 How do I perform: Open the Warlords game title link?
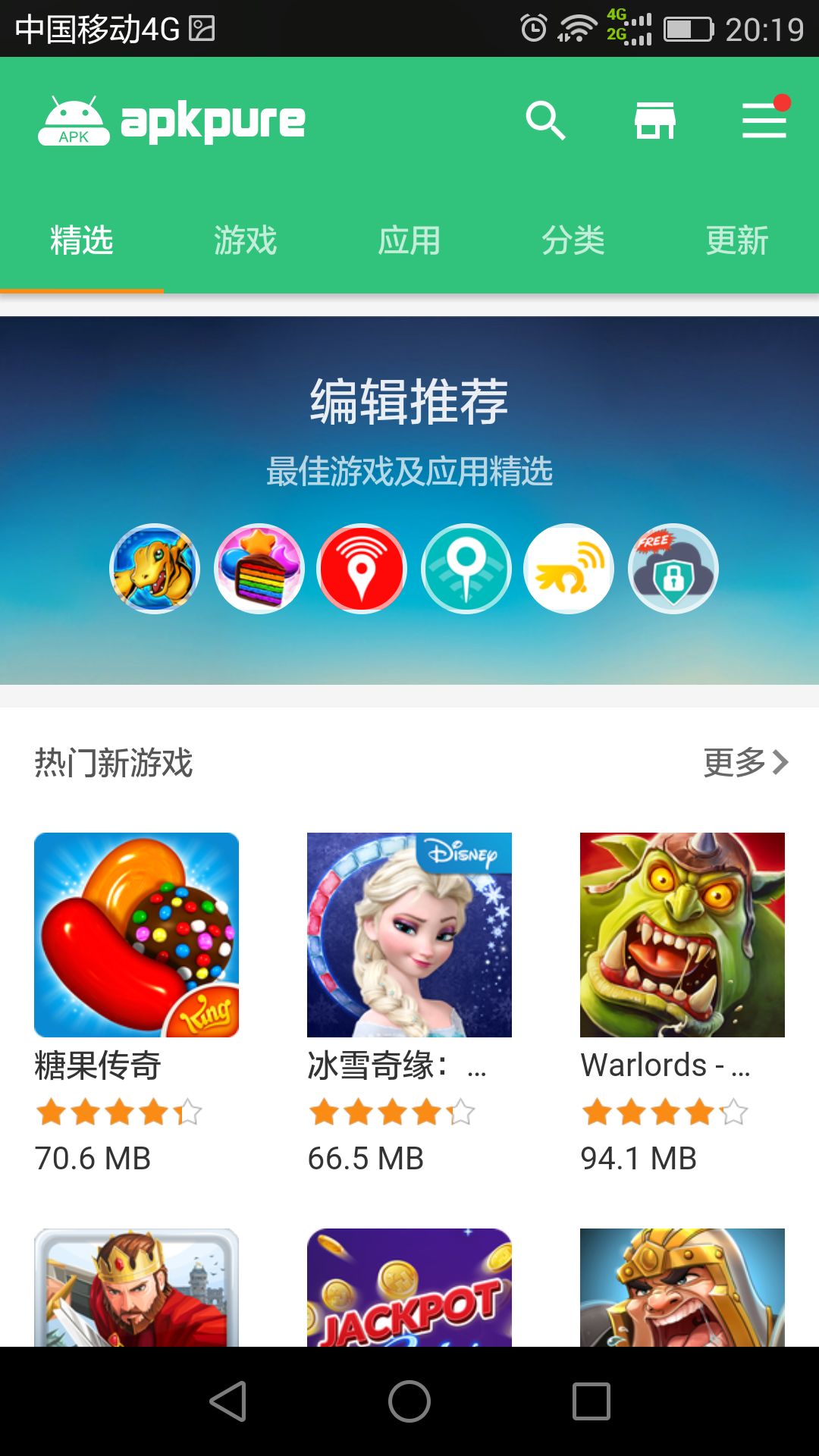pyautogui.click(x=666, y=1065)
